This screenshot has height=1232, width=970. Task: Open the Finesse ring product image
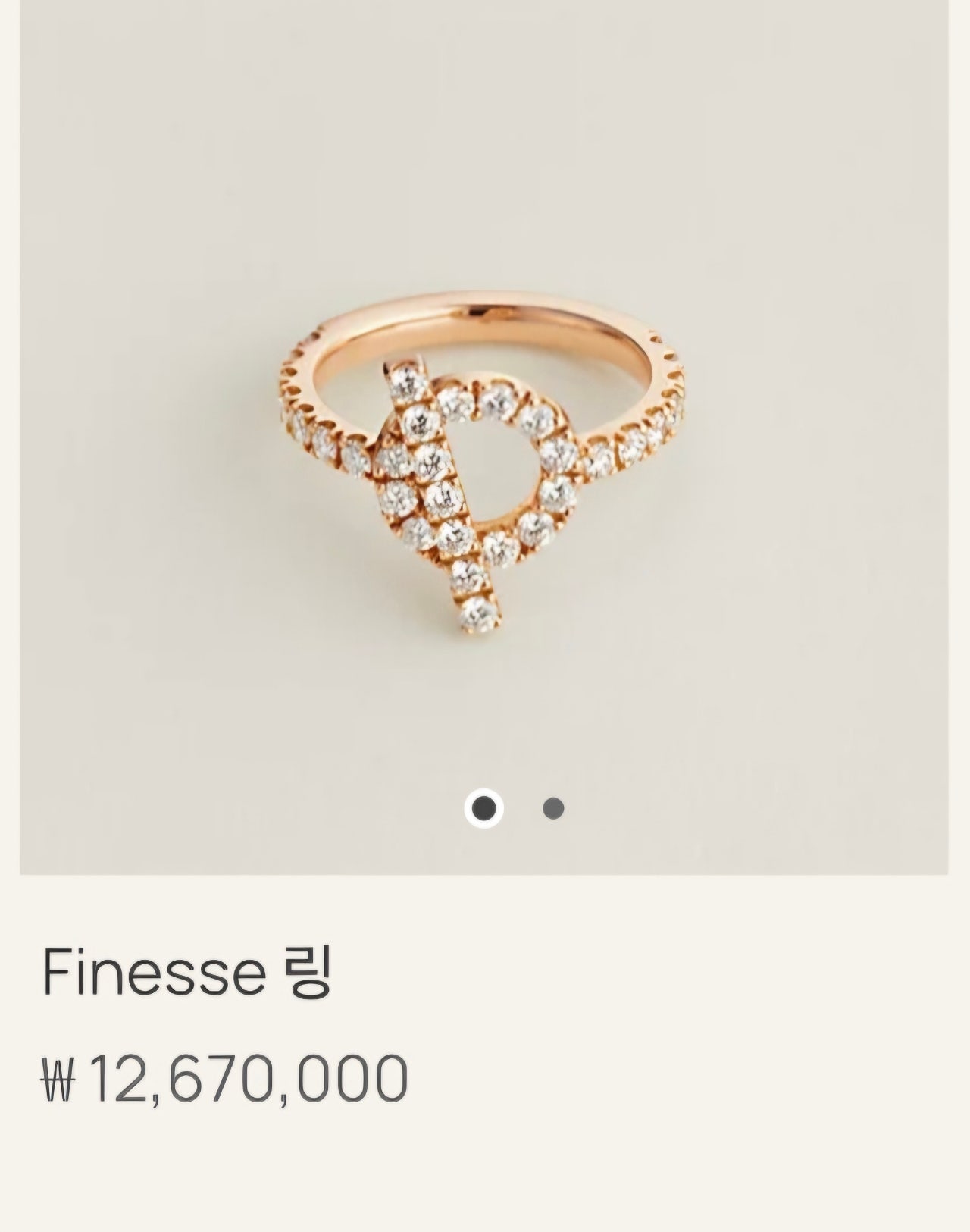point(483,455)
